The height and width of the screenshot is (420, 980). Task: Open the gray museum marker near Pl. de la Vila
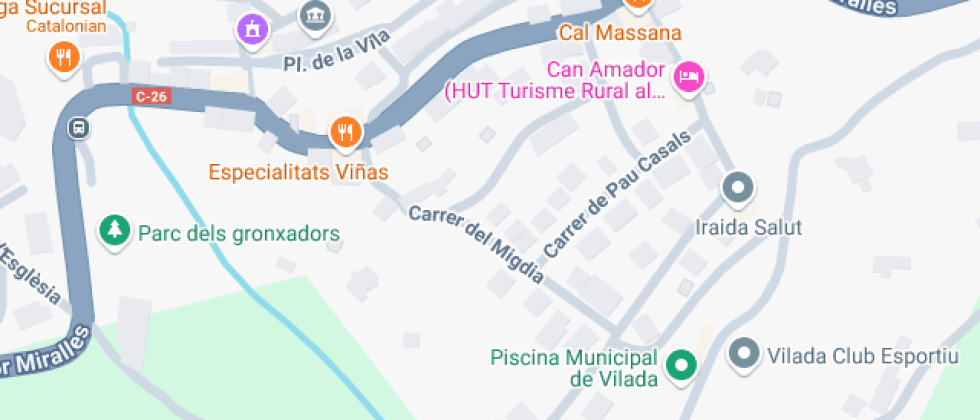317,14
